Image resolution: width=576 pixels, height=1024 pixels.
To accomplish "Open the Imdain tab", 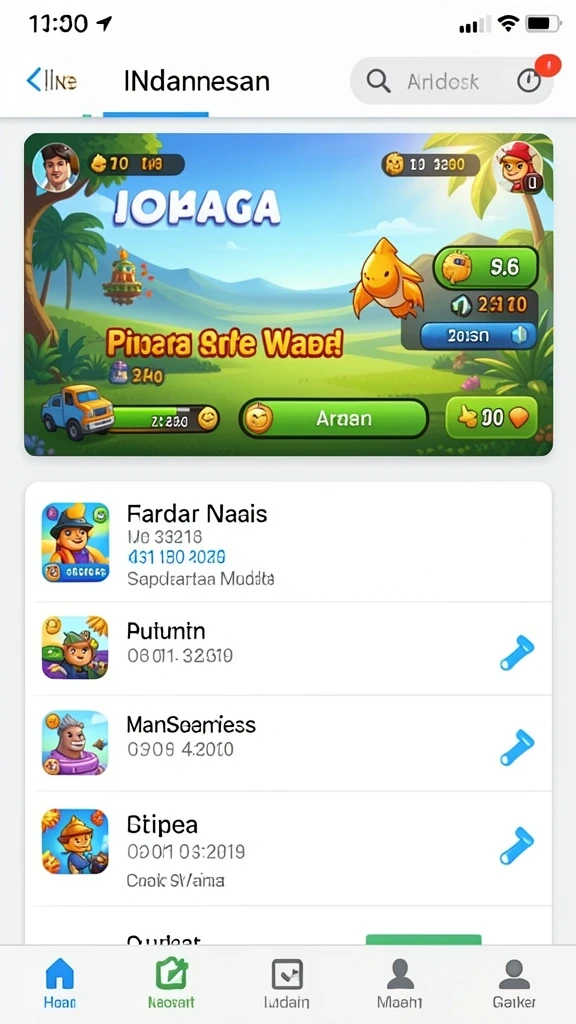I will [x=287, y=984].
